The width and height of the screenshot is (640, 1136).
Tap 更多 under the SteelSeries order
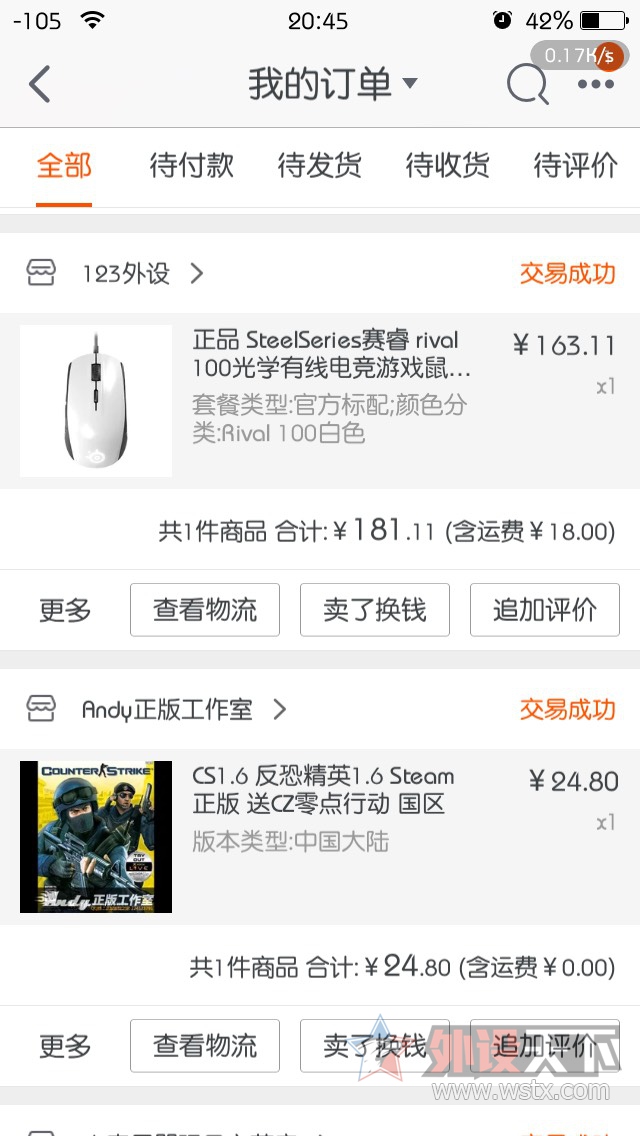65,610
